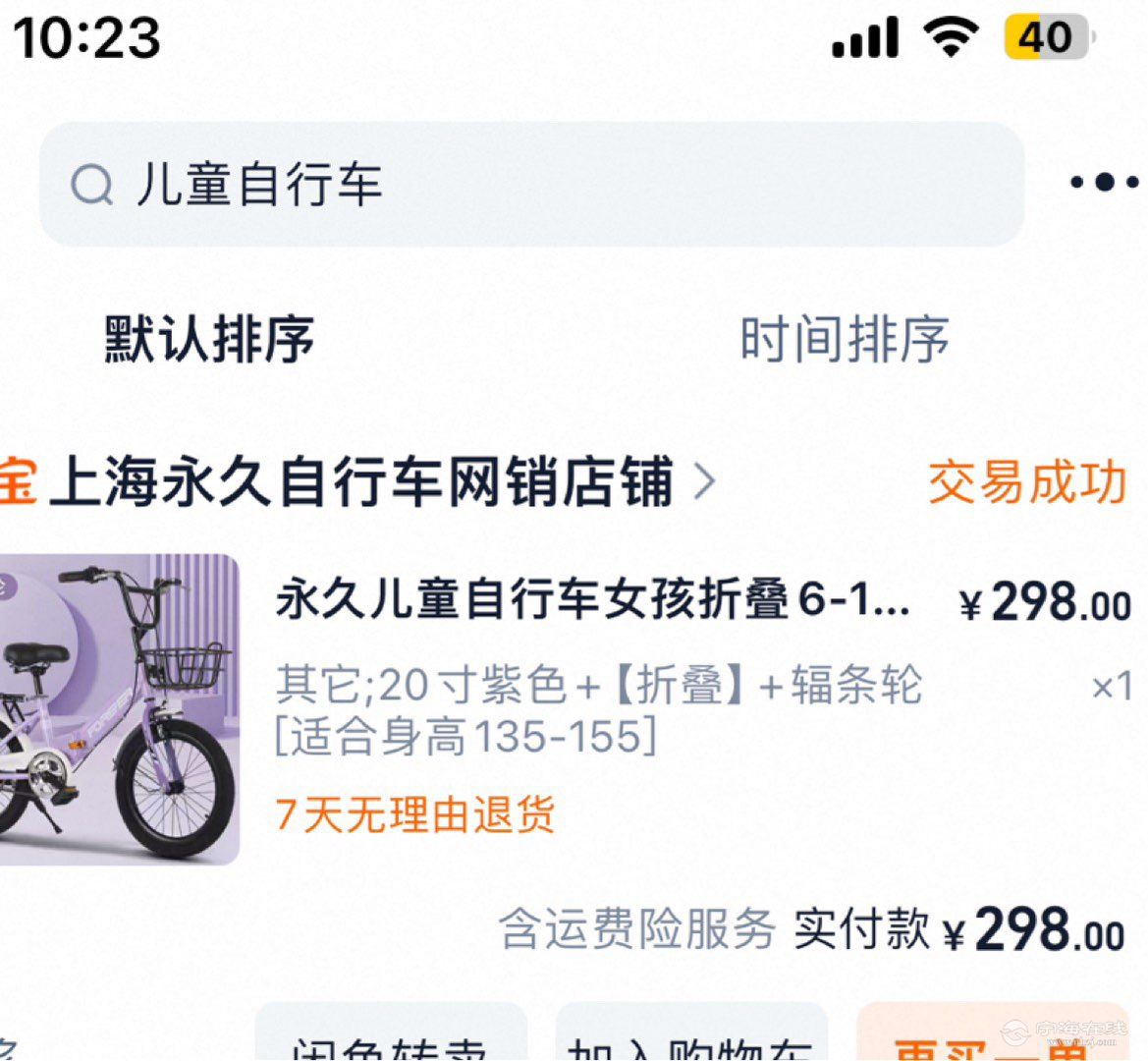Screen dimensions: 1148x1061
Task: Switch to 默认排序 sorting
Action: click(209, 339)
